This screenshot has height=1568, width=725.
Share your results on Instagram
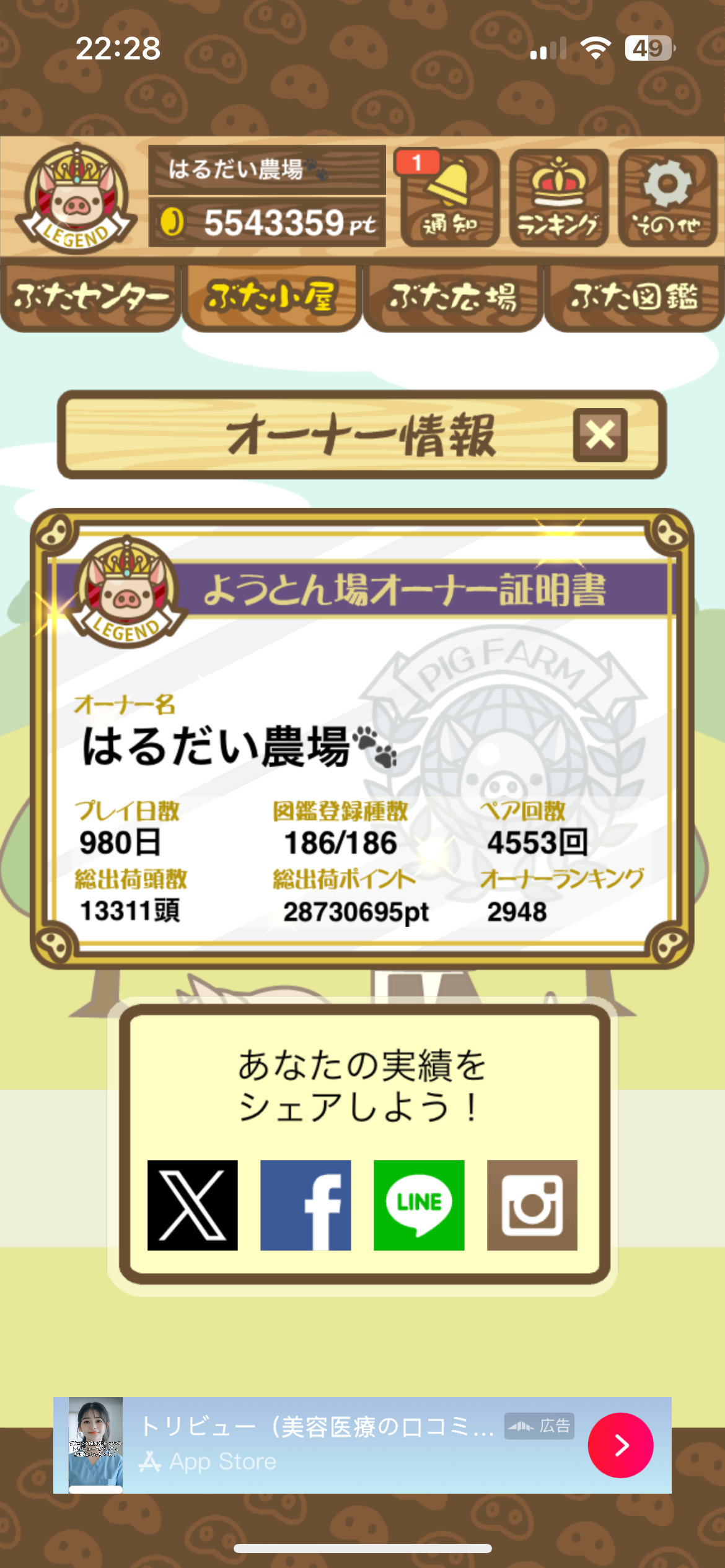point(532,1205)
